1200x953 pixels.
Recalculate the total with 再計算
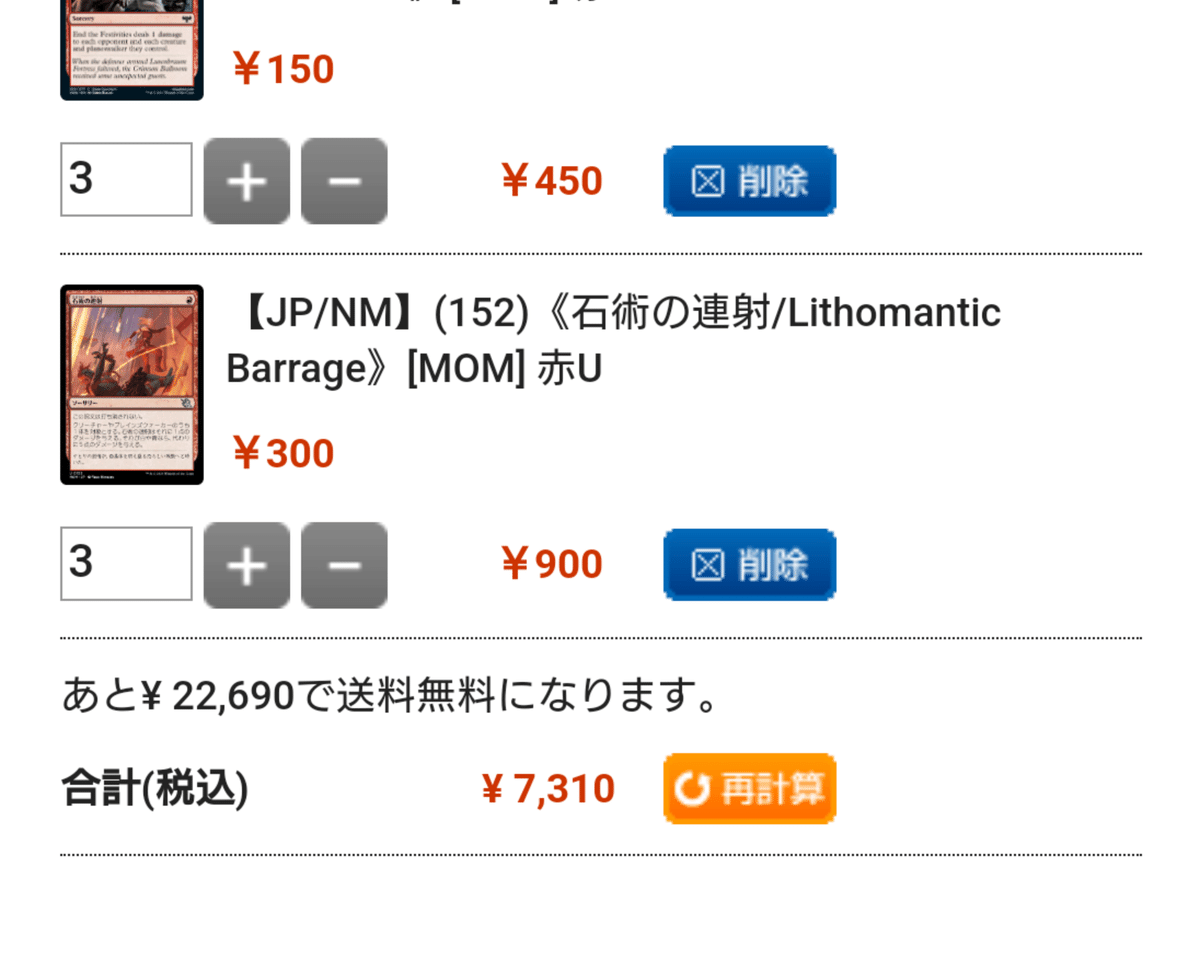749,789
